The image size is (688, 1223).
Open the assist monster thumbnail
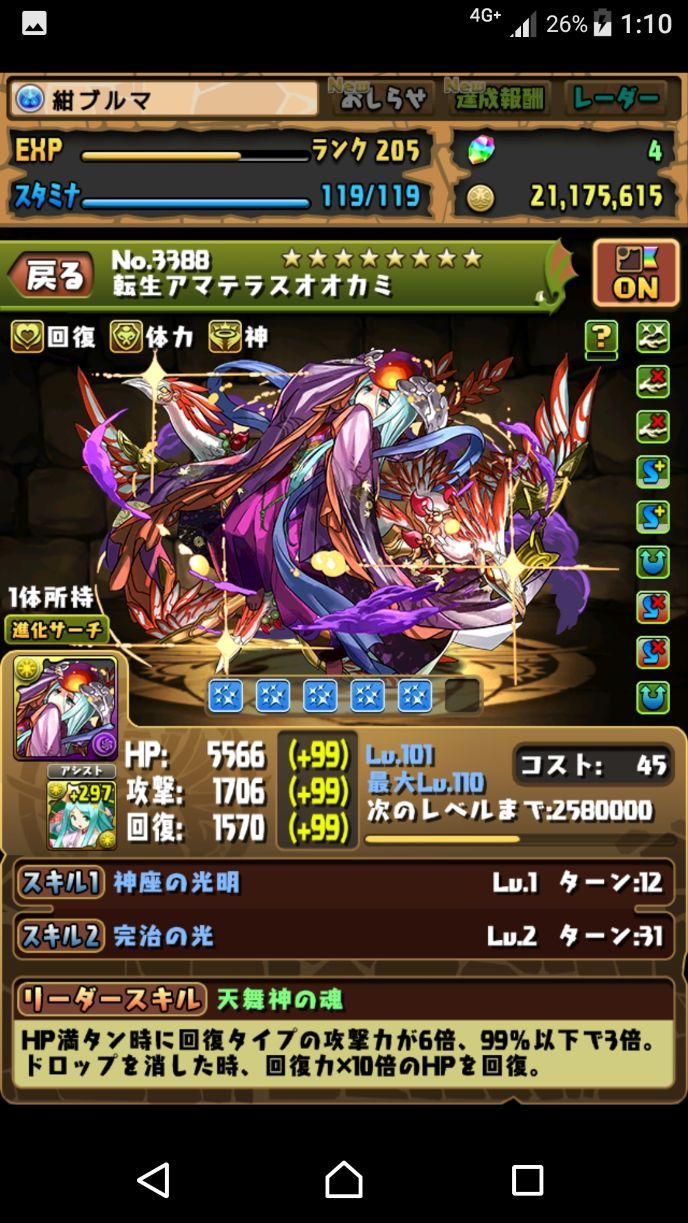[81, 814]
